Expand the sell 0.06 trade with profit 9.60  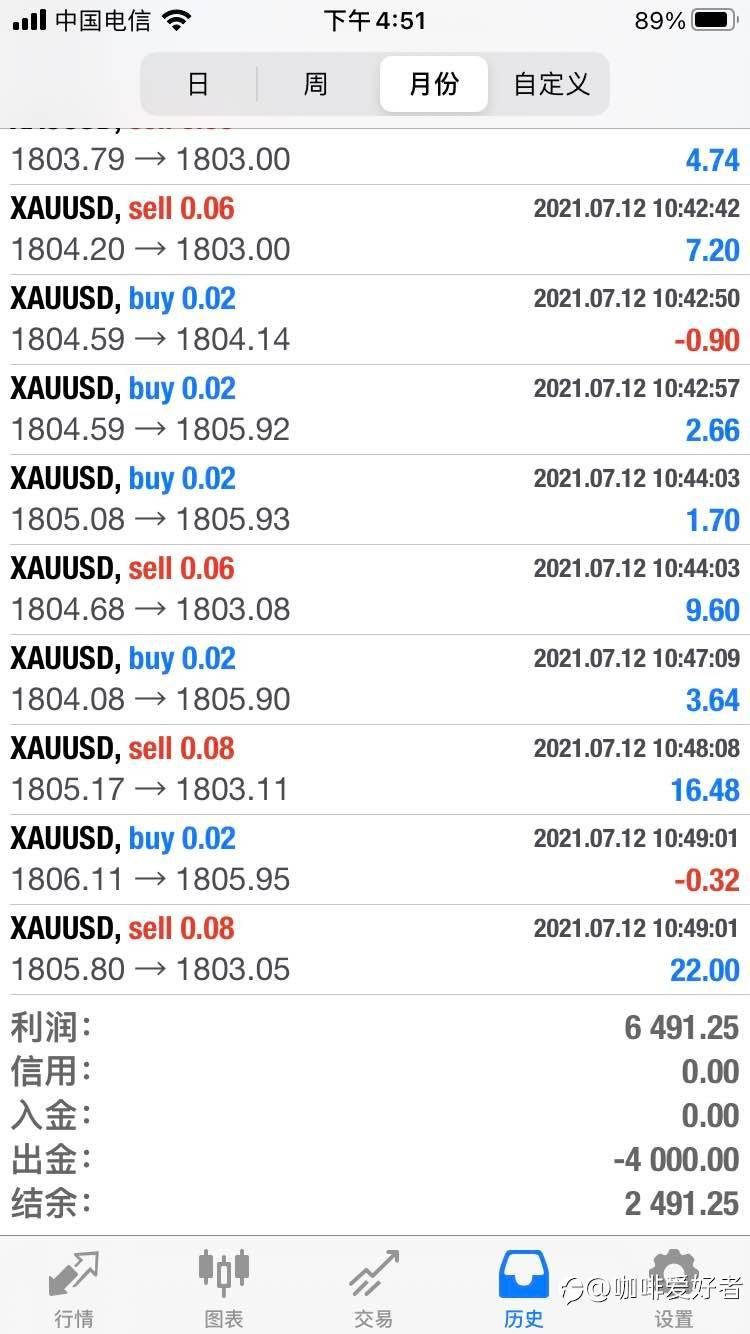(x=375, y=589)
